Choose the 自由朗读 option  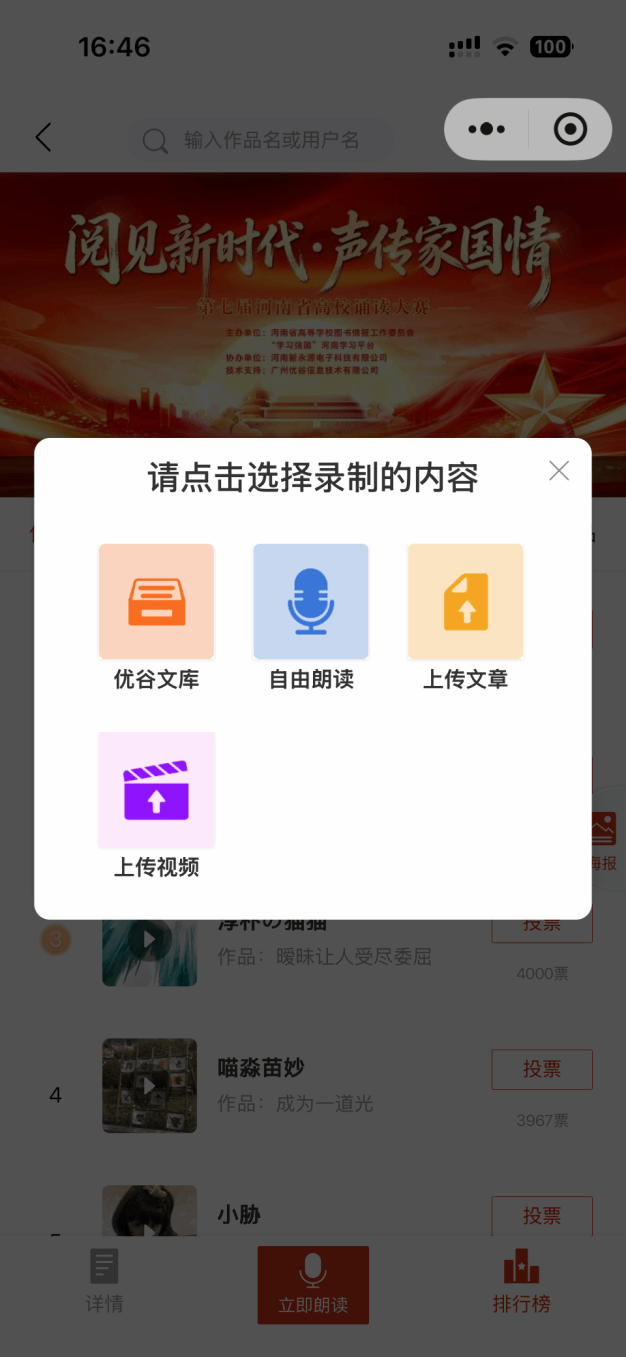311,602
